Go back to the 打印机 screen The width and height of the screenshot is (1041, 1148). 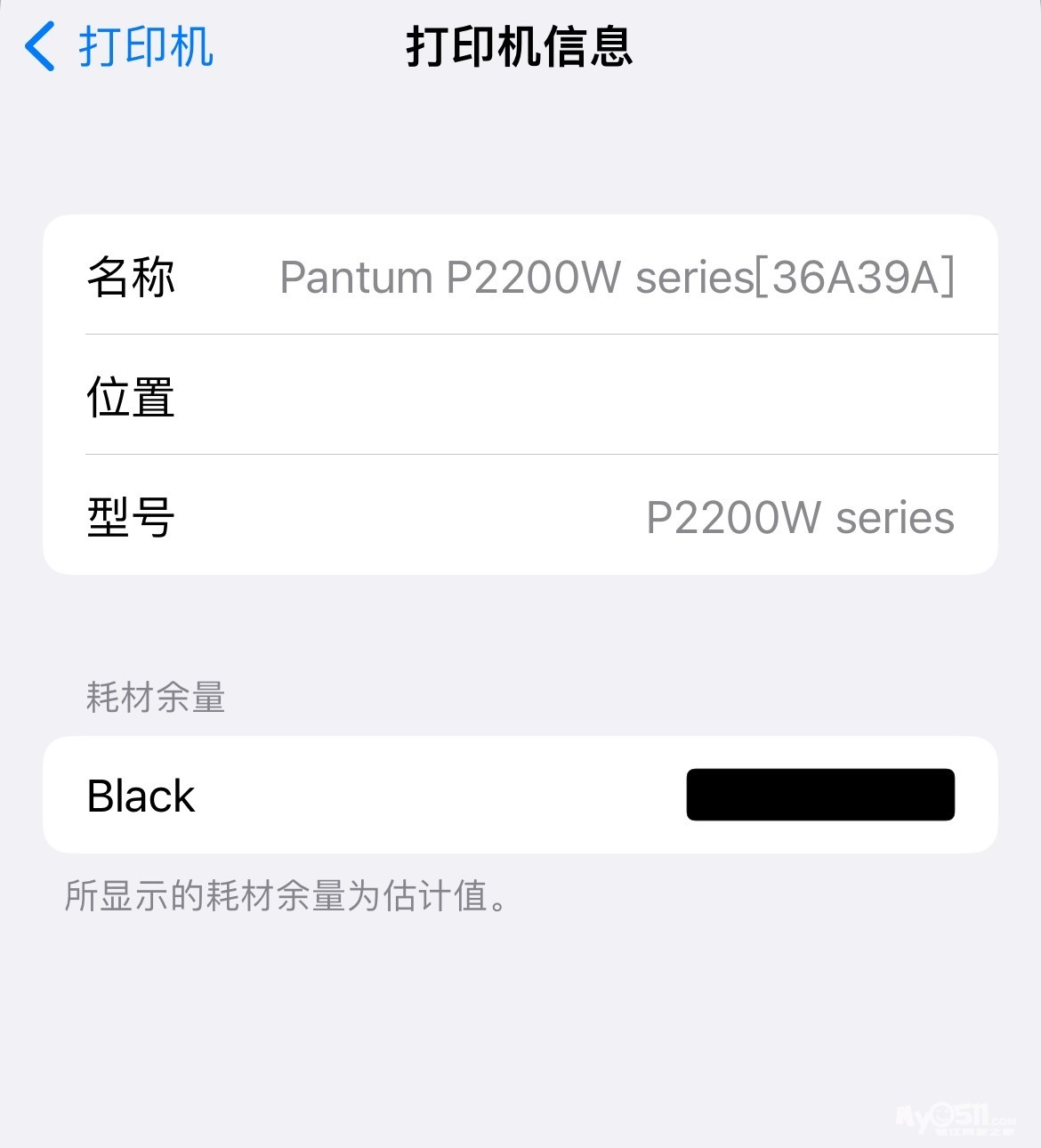pos(120,46)
